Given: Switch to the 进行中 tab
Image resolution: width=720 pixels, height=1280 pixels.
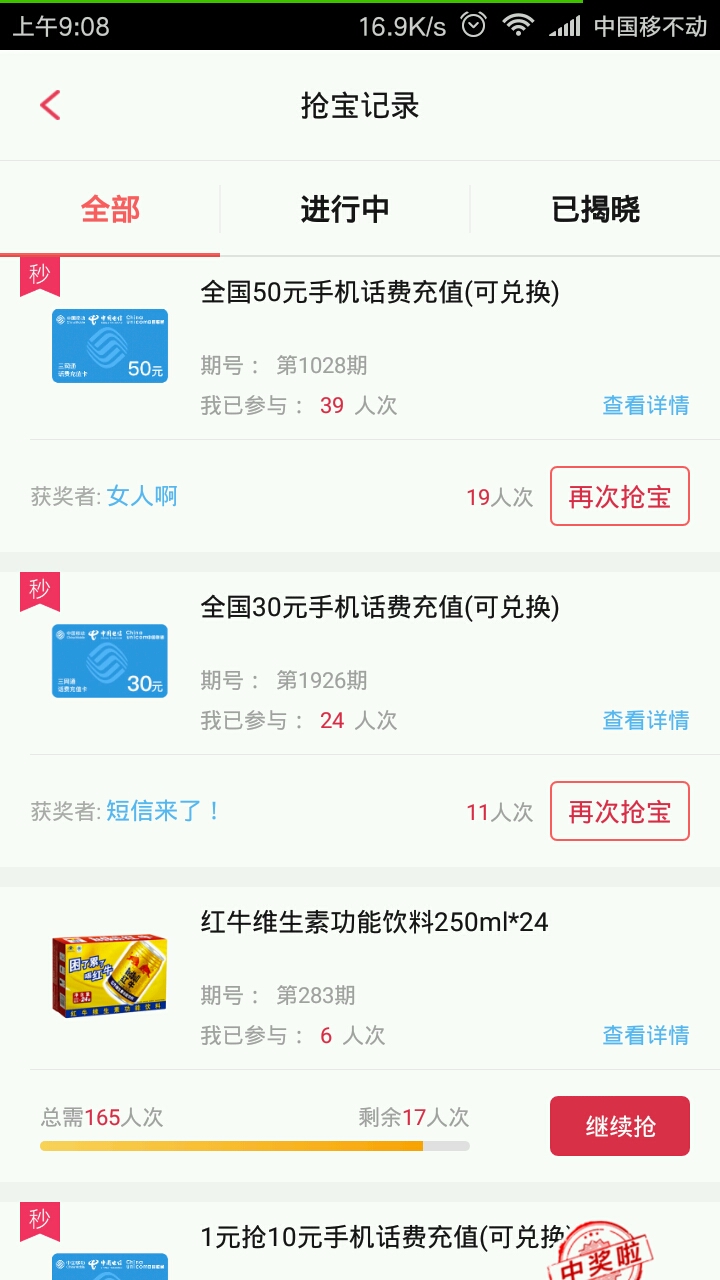Looking at the screenshot, I should [x=345, y=209].
